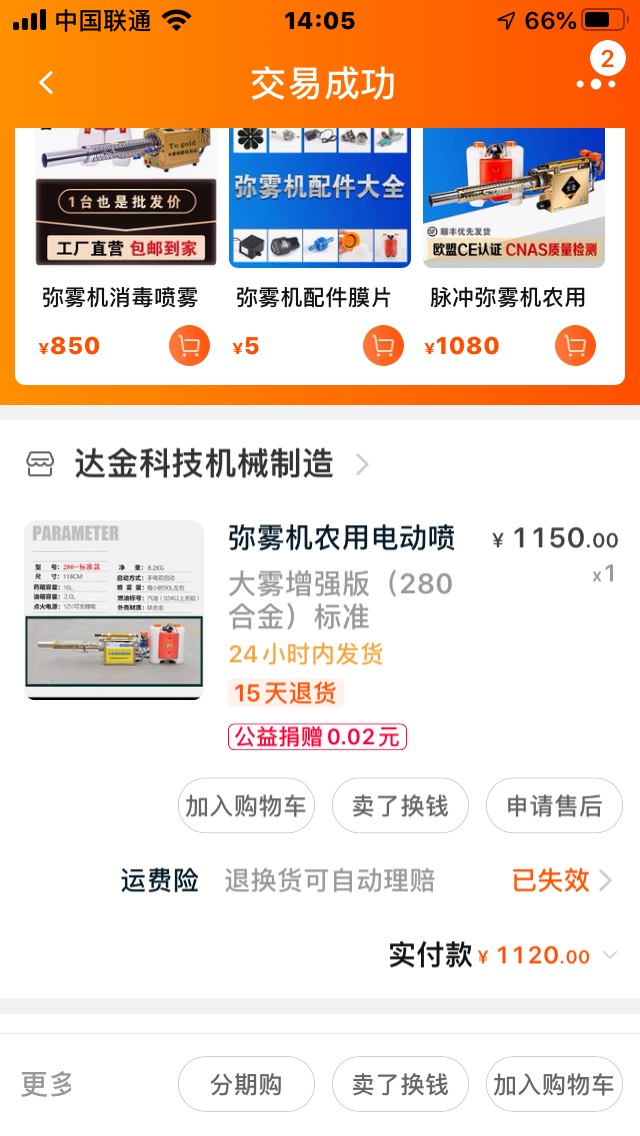Tap 申请售后 for after-sales service

(x=554, y=806)
